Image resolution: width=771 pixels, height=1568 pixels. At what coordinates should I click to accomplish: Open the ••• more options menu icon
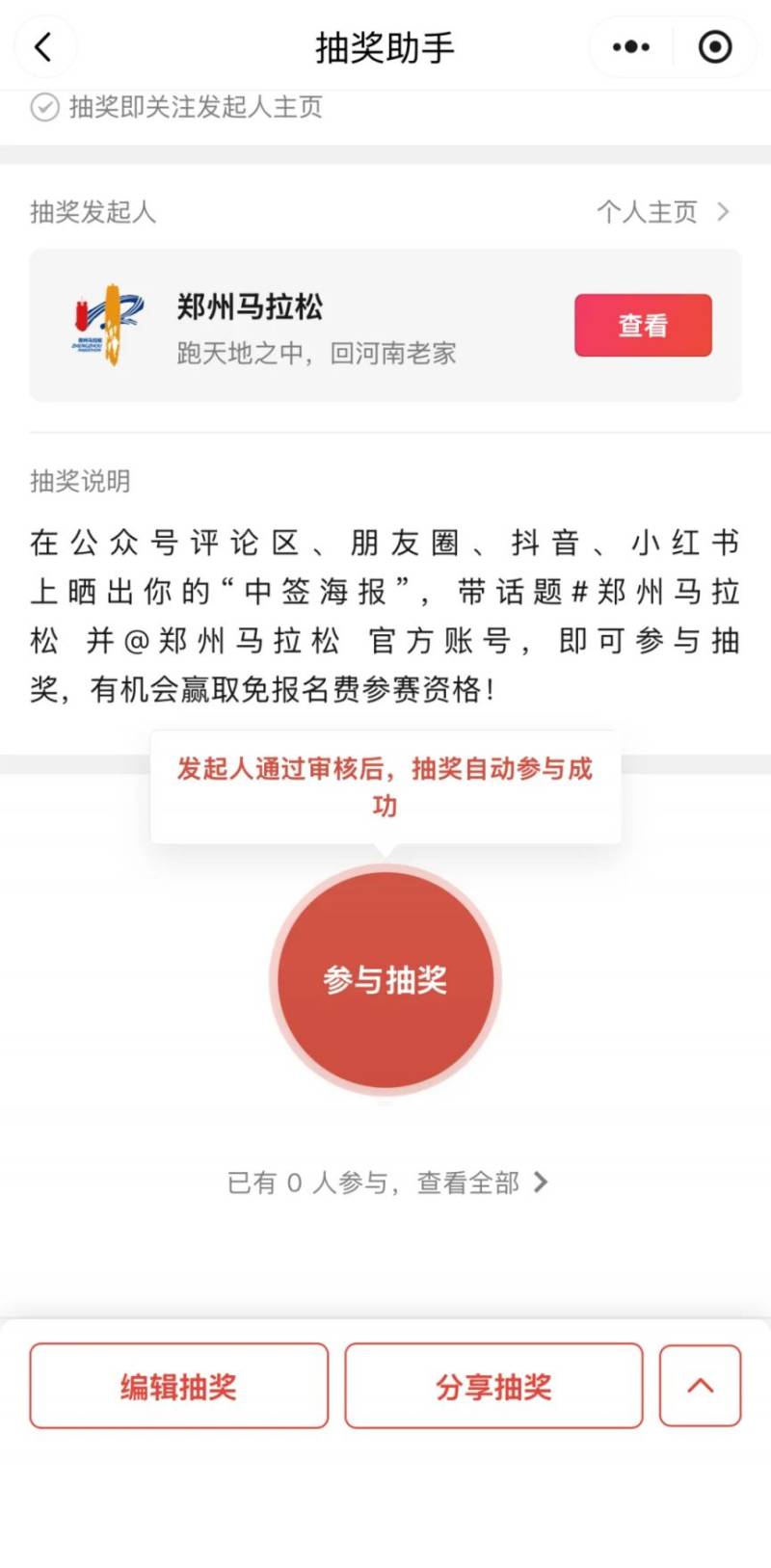click(630, 46)
